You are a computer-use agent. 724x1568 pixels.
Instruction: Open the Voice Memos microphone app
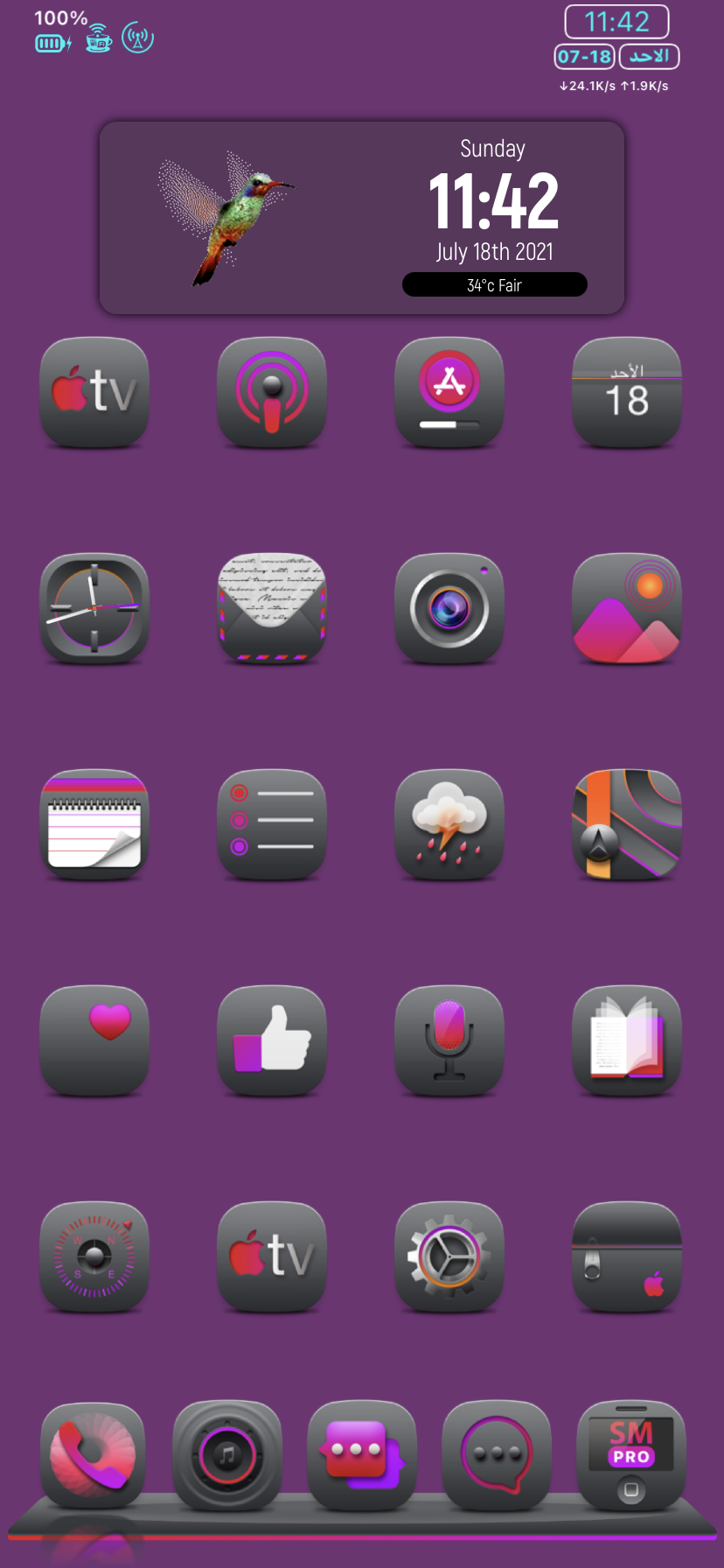coord(449,1039)
